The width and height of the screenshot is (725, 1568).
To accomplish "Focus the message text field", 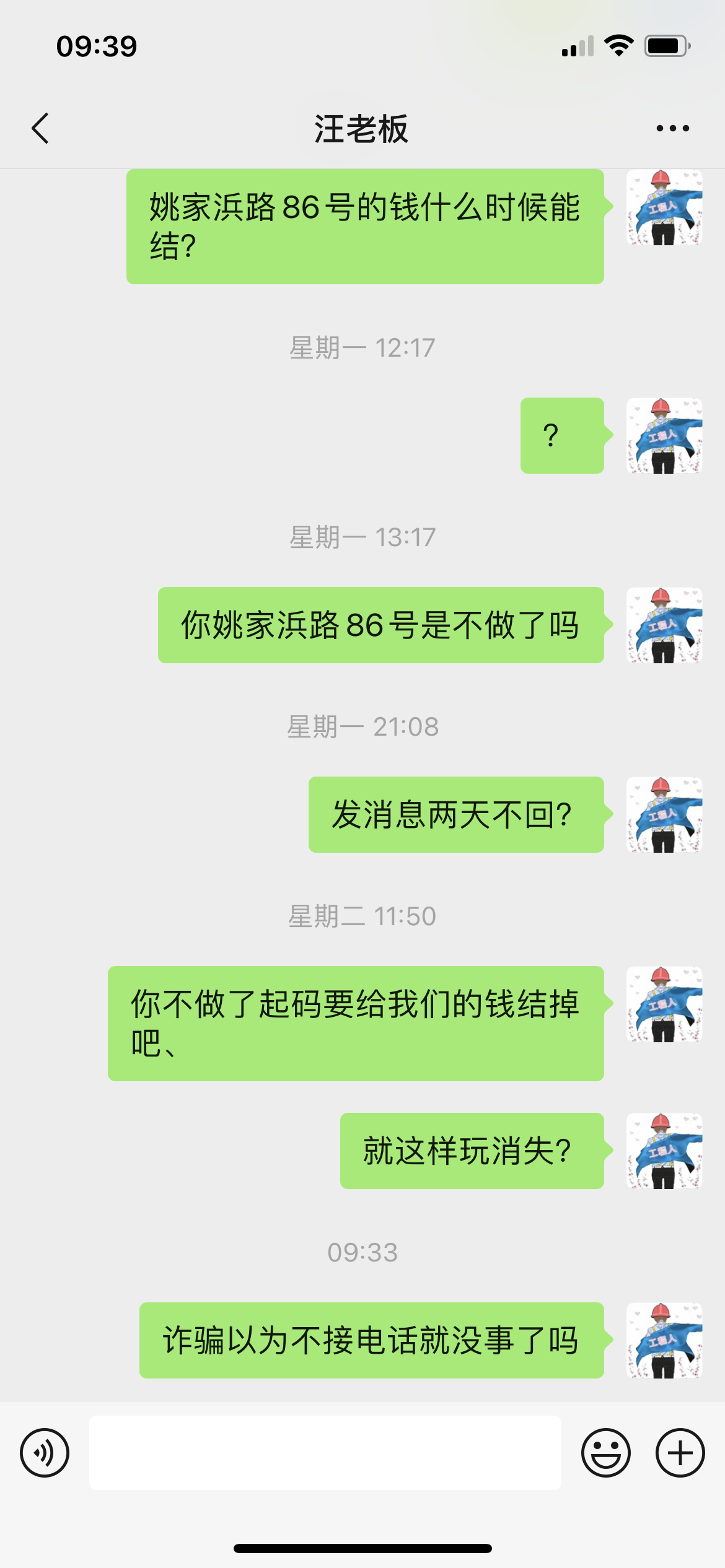I will 325,1452.
